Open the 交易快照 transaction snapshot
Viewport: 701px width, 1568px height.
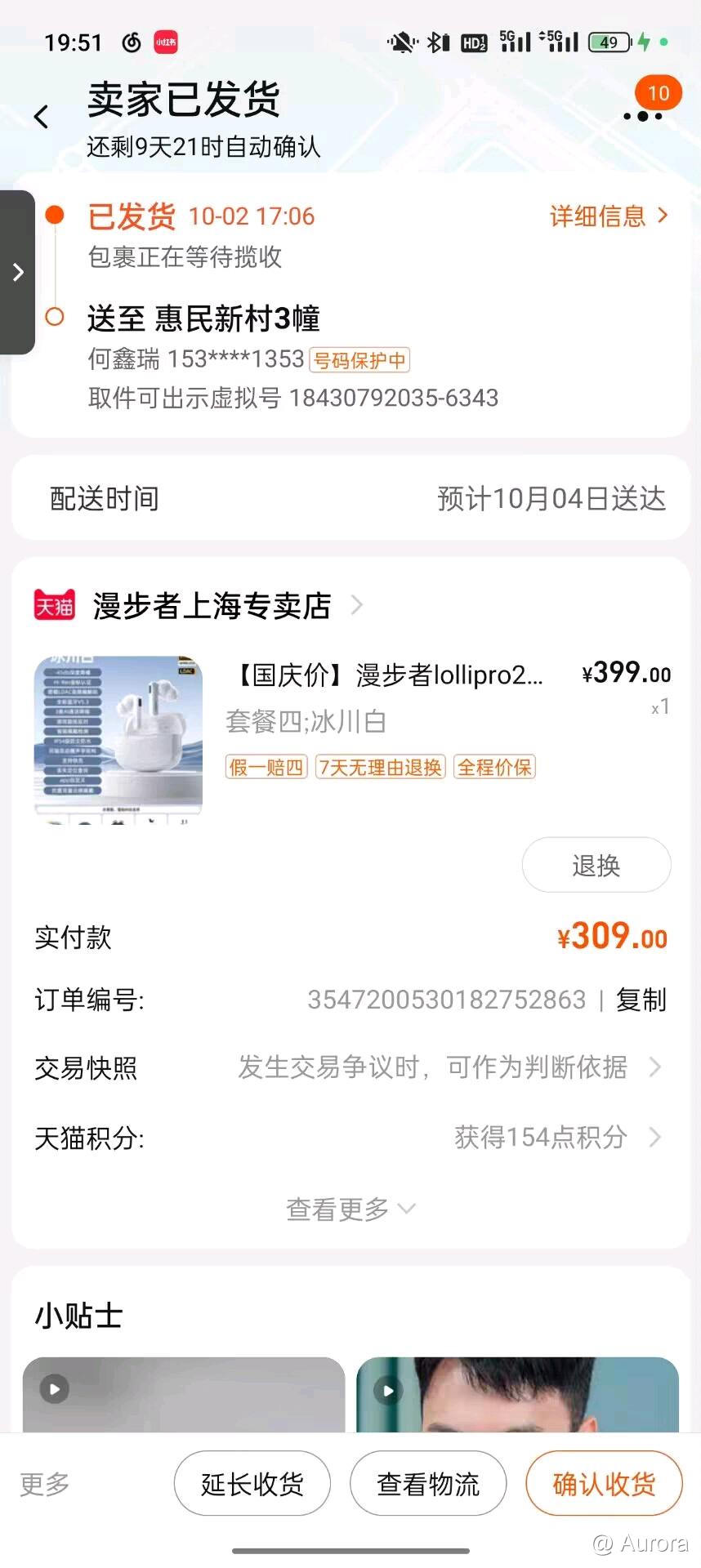click(x=350, y=1067)
